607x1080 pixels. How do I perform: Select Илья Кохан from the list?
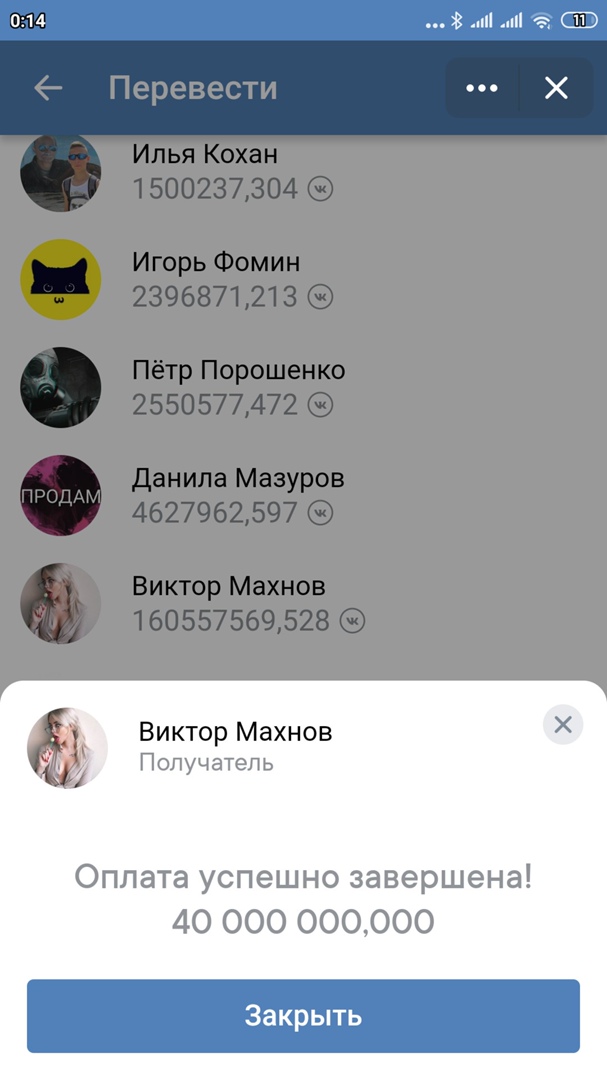pos(204,171)
